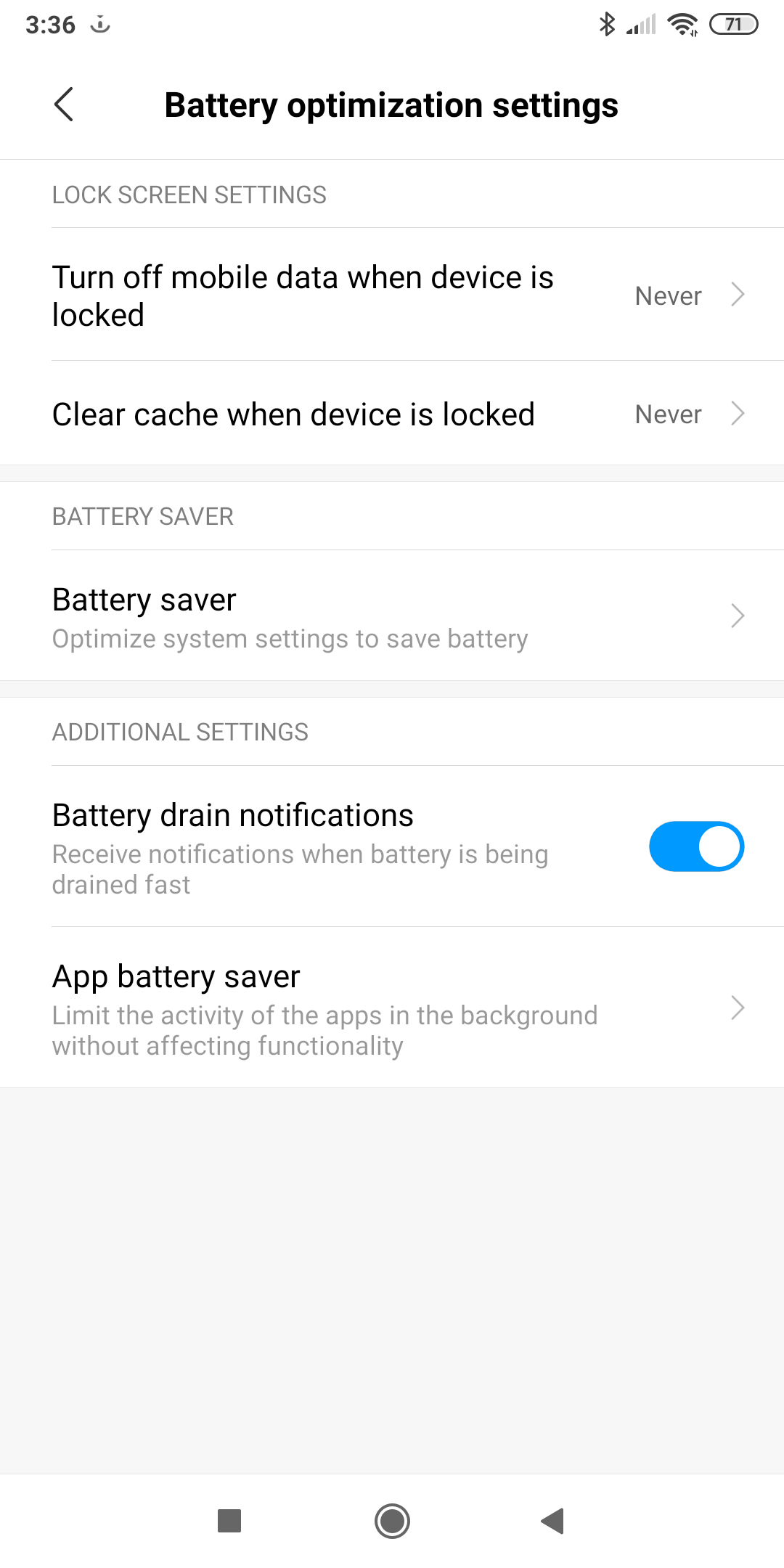Open the Battery saver settings
This screenshot has height=1568, width=784.
point(392,616)
